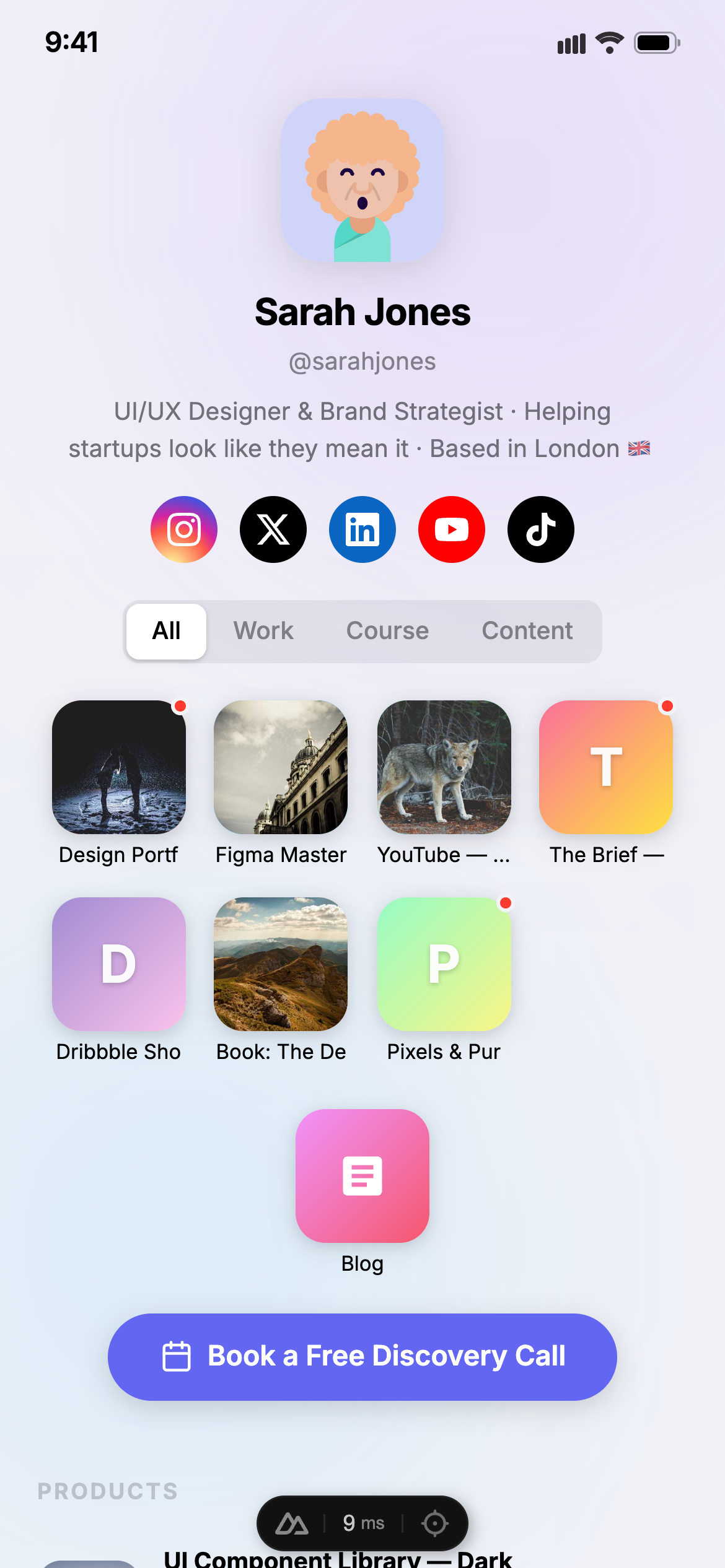Viewport: 725px width, 1568px height.
Task: Tap the YouTube link tile with the wolf
Action: [x=444, y=767]
